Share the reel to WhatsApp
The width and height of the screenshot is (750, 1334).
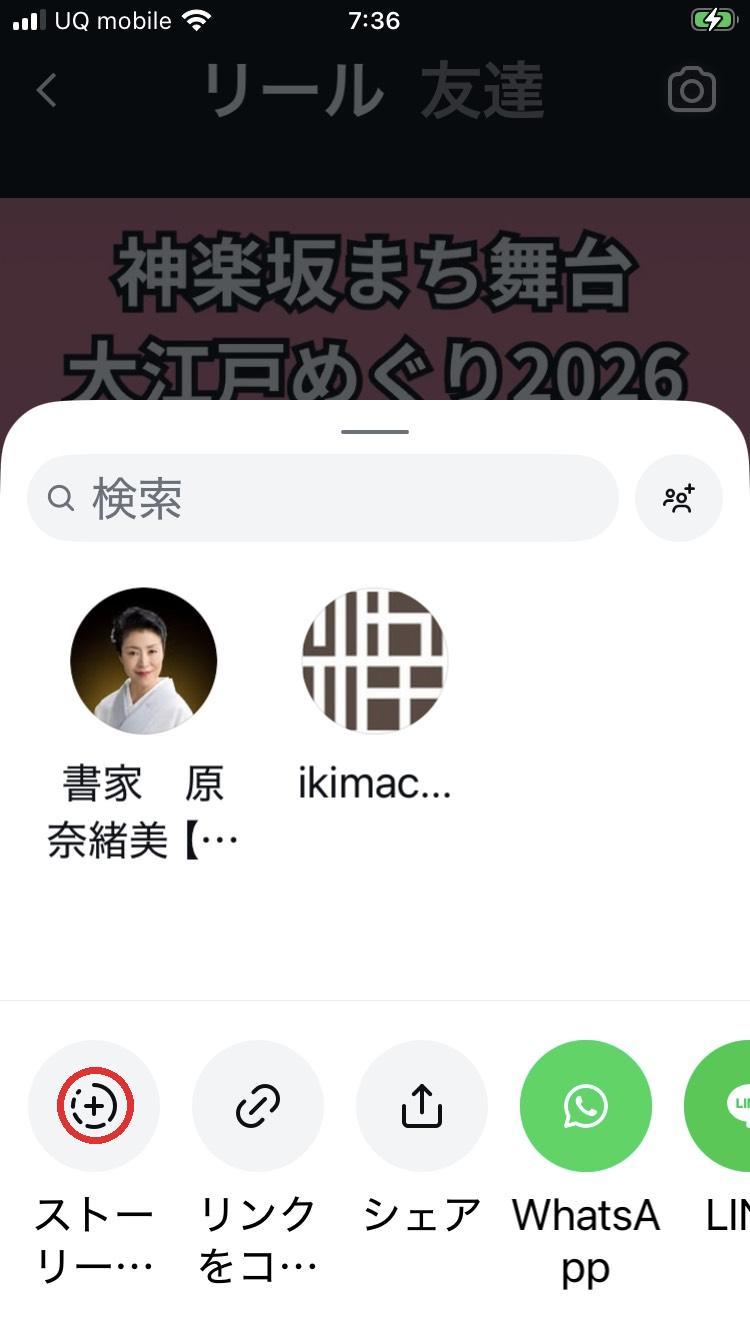[585, 1106]
